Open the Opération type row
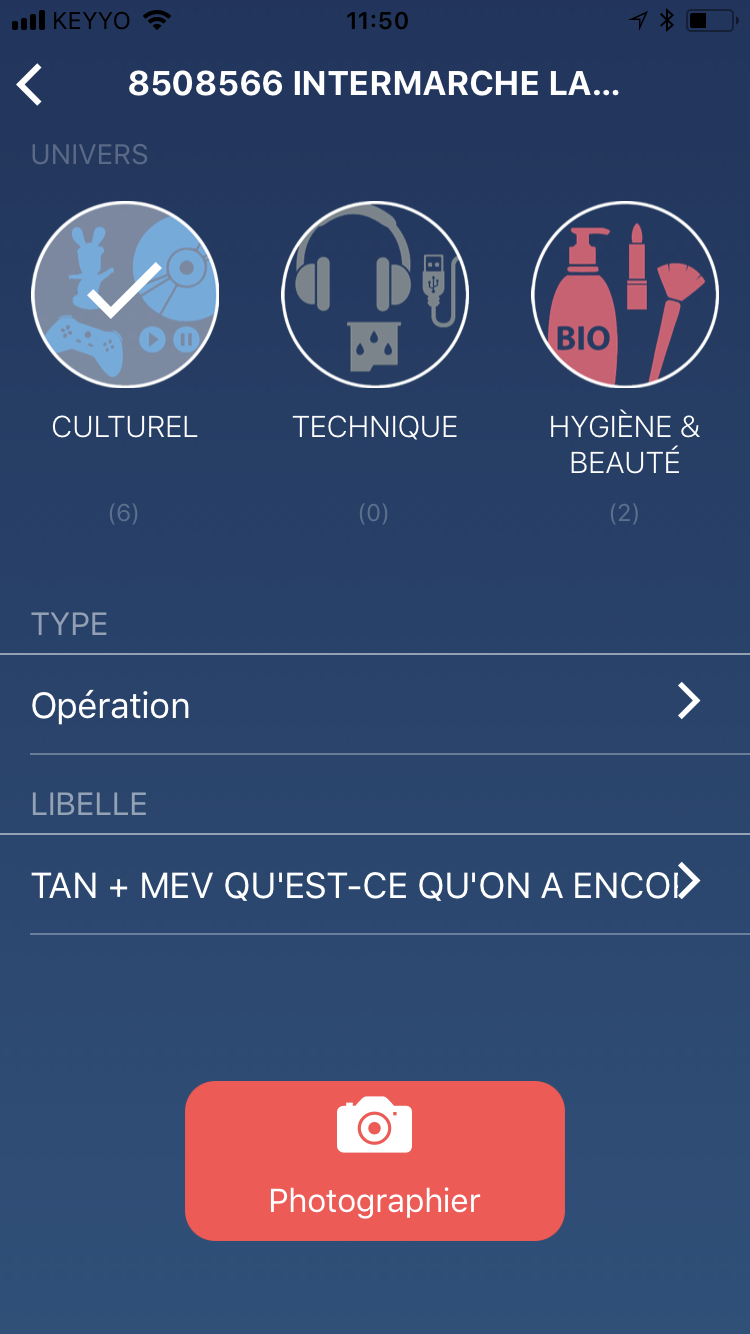Image resolution: width=750 pixels, height=1334 pixels. (375, 704)
